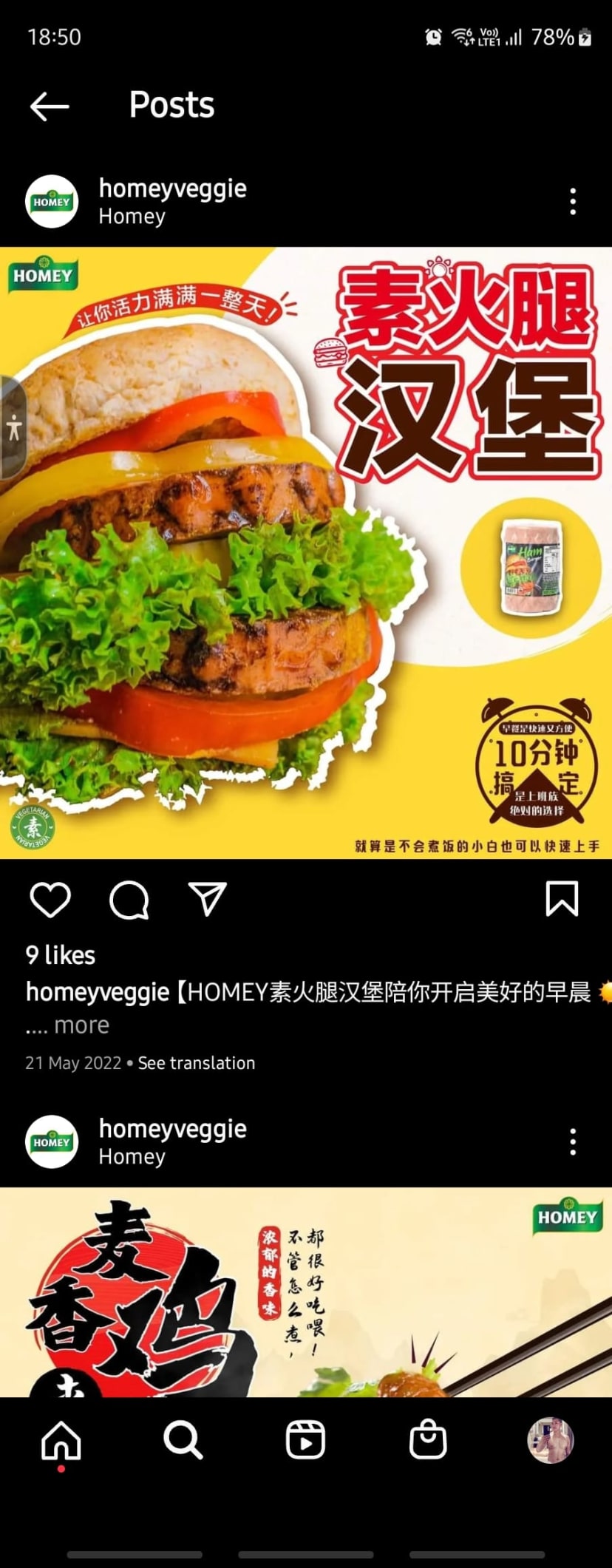
Task: Open overflow menu on the second homeyveggie post
Action: pos(573,1142)
